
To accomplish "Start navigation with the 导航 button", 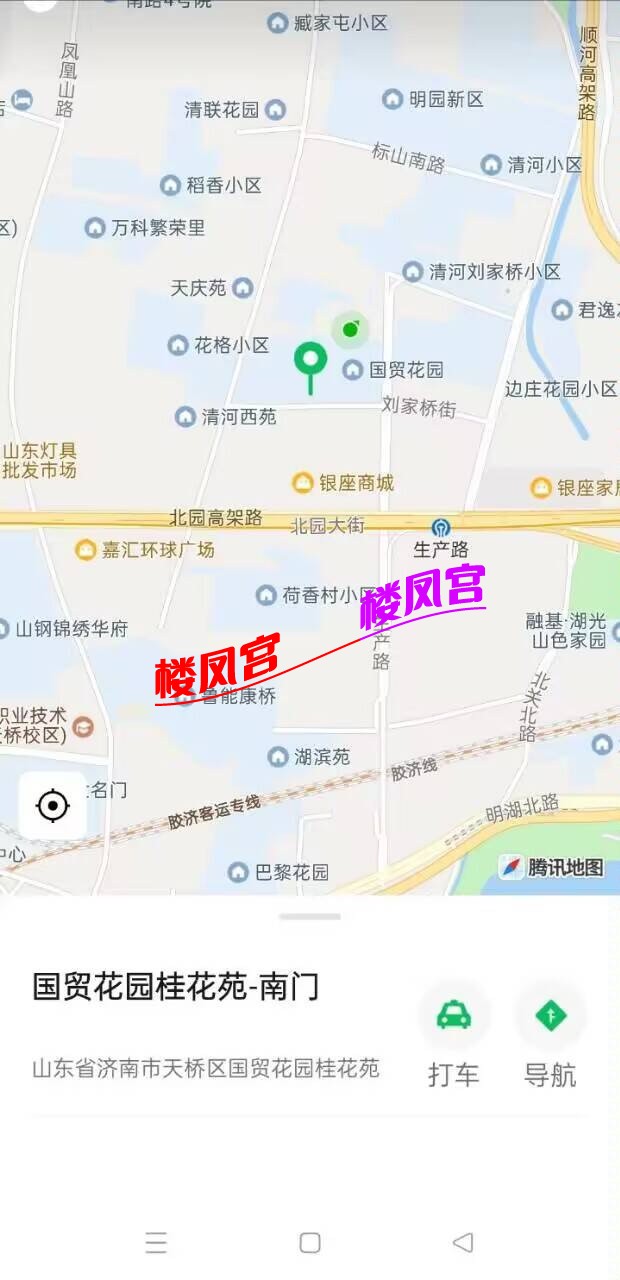I will coord(550,1017).
